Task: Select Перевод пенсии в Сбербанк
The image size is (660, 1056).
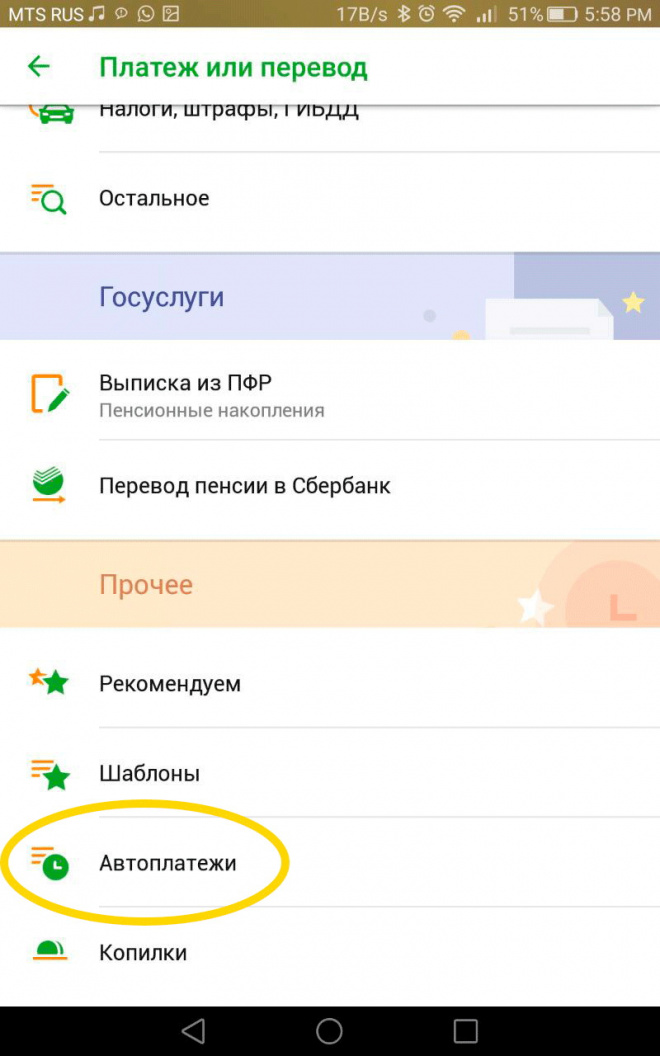Action: (244, 486)
